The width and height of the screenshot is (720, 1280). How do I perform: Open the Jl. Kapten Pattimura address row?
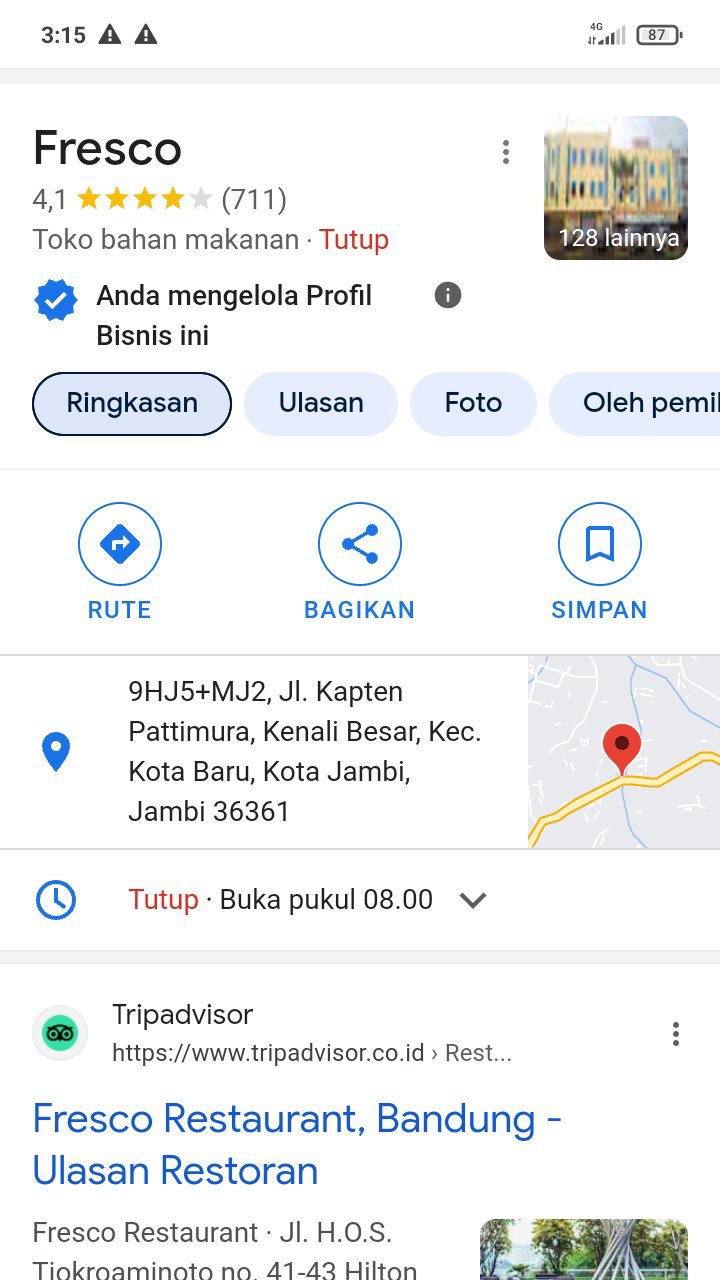tap(300, 751)
